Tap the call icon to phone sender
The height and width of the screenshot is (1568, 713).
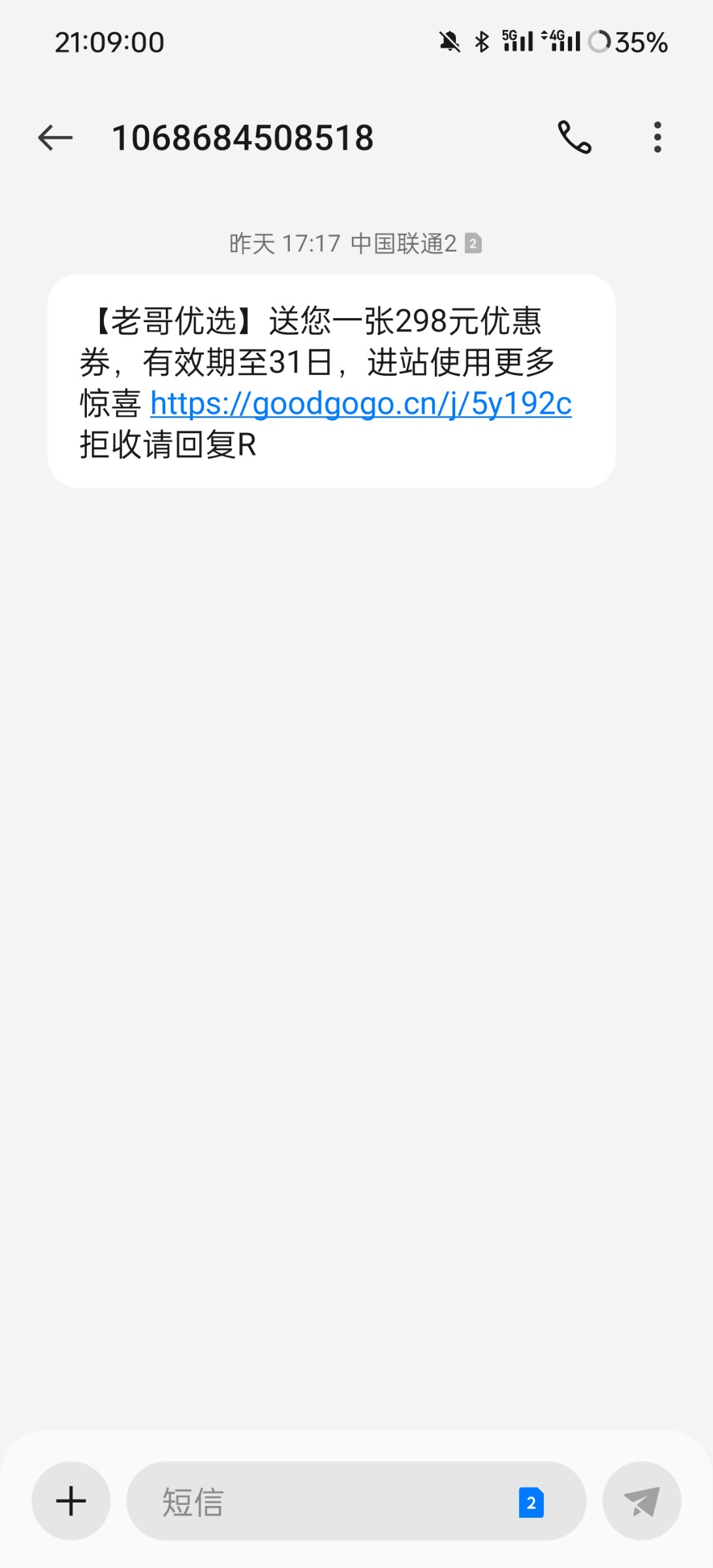[573, 137]
